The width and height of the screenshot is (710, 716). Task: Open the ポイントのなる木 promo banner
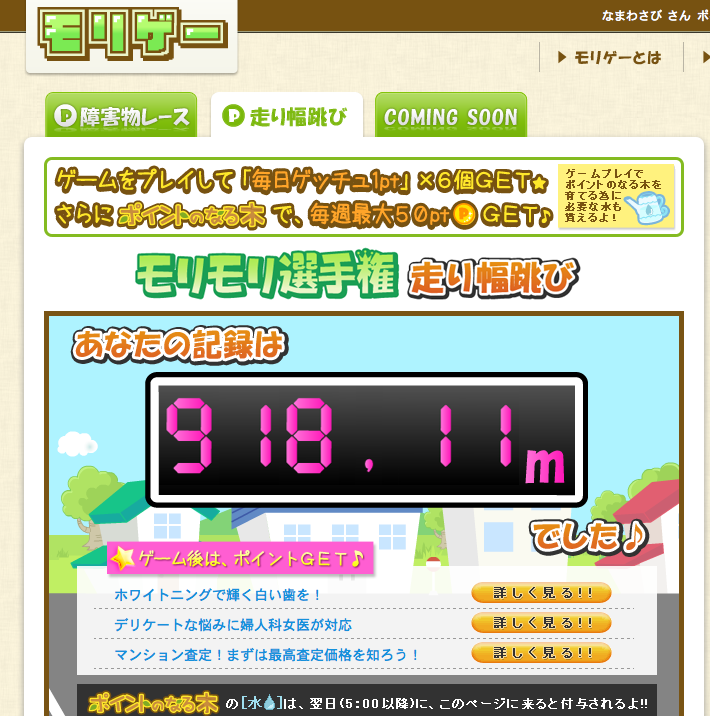coord(363,197)
